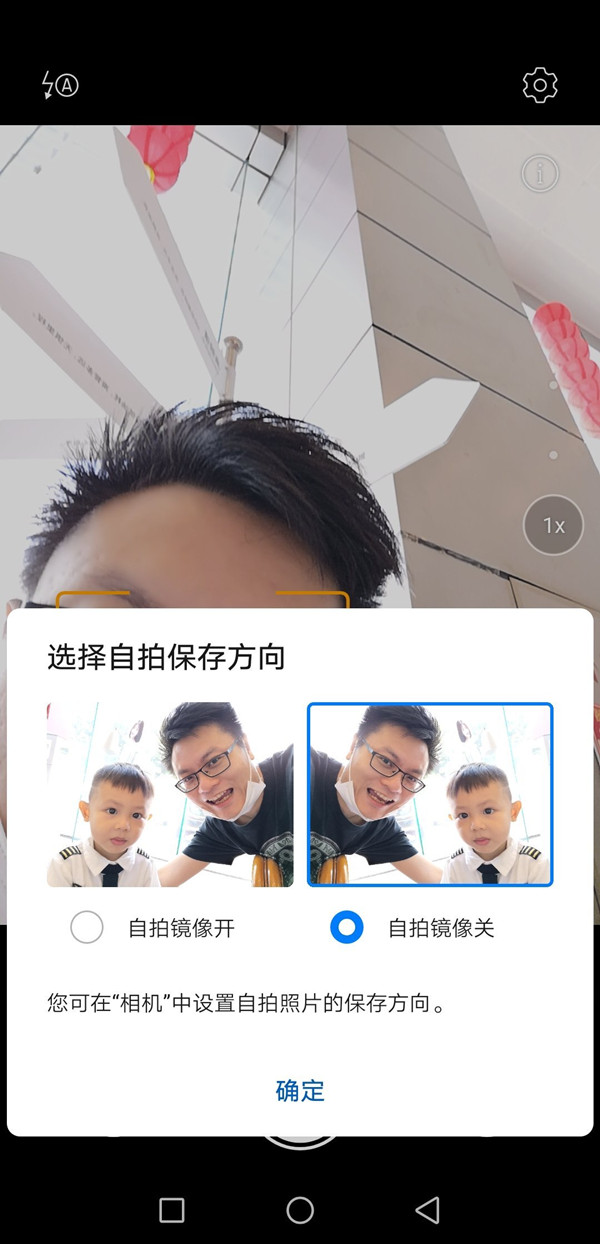Viewport: 600px width, 1244px height.
Task: Toggle the auto flash mode
Action: pyautogui.click(x=59, y=85)
